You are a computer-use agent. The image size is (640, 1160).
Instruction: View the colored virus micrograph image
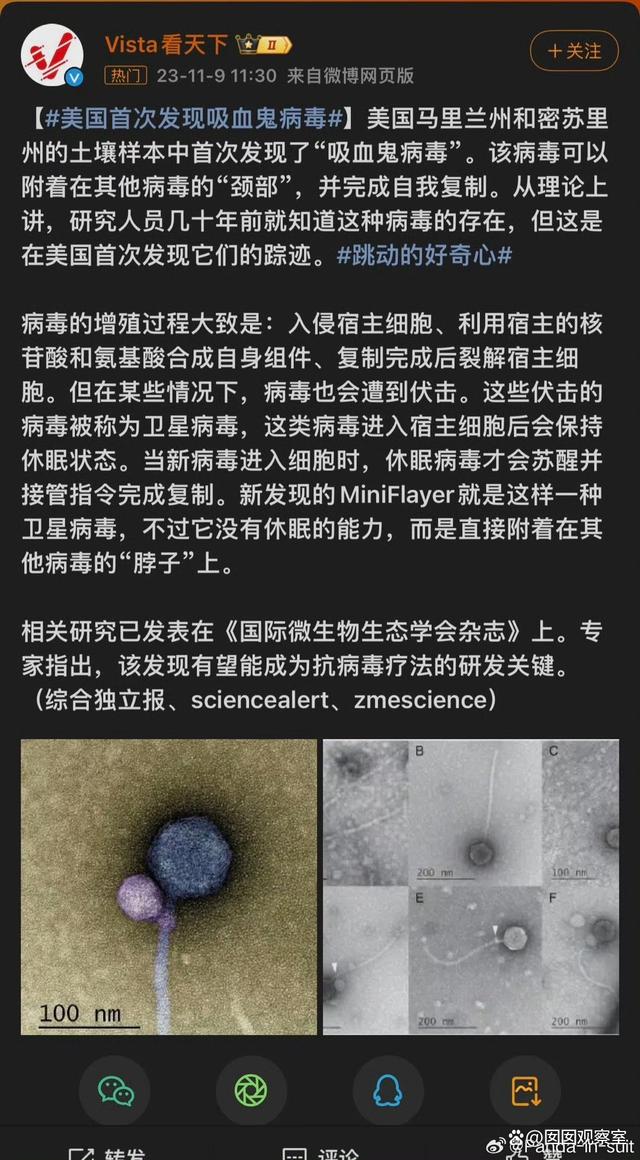click(166, 888)
